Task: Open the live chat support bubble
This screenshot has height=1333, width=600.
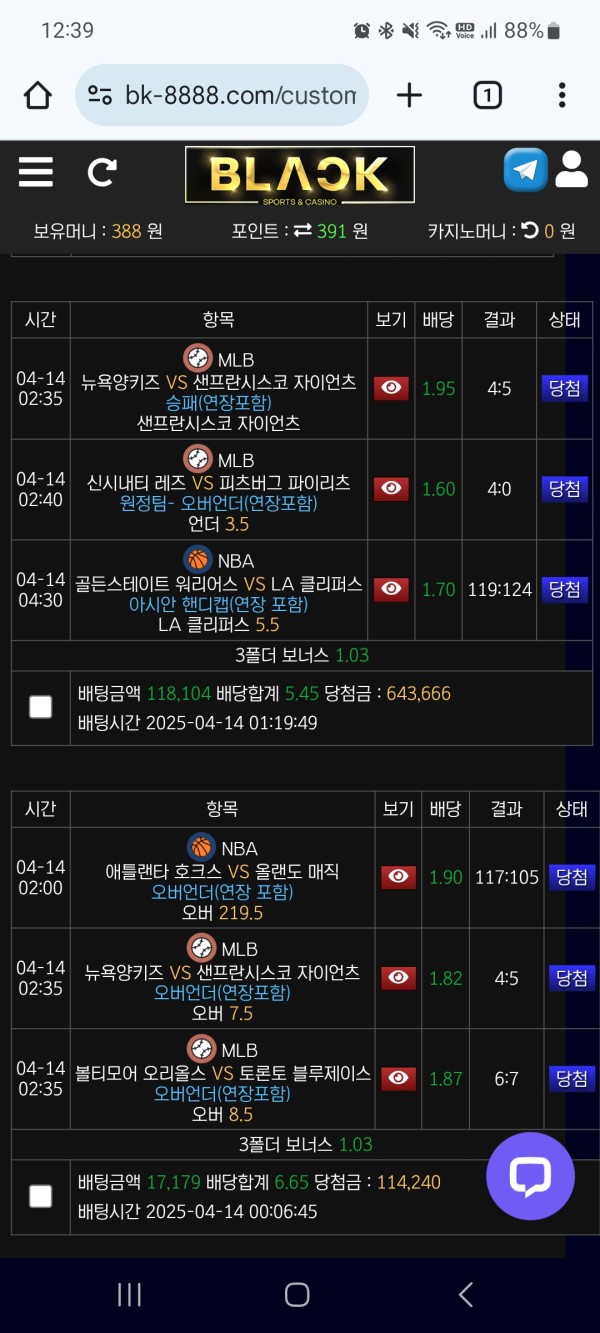Action: [x=530, y=1176]
